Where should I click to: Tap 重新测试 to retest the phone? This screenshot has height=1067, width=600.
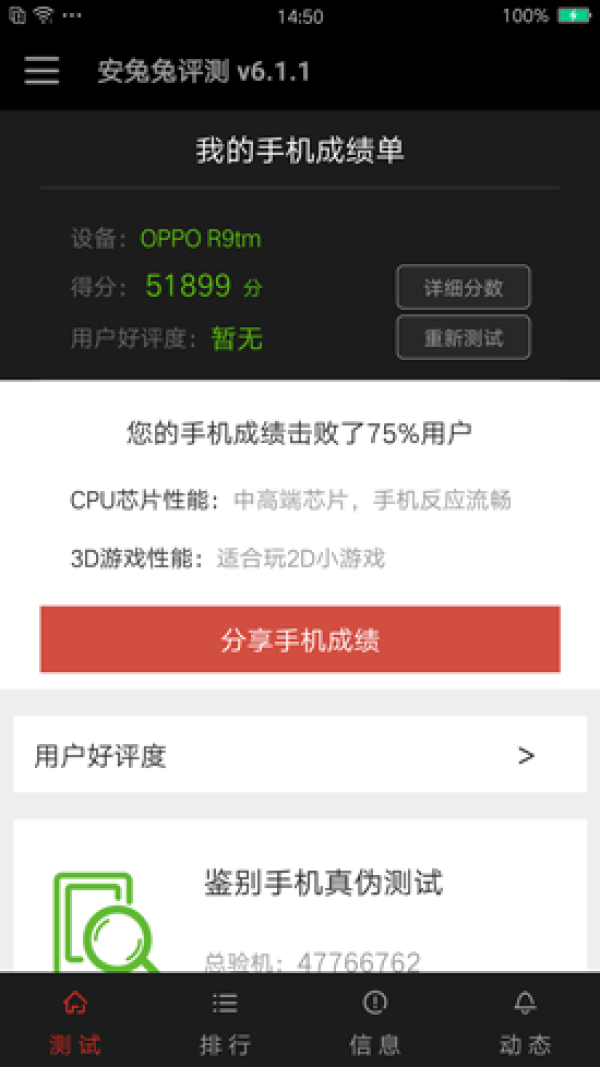pyautogui.click(x=463, y=338)
